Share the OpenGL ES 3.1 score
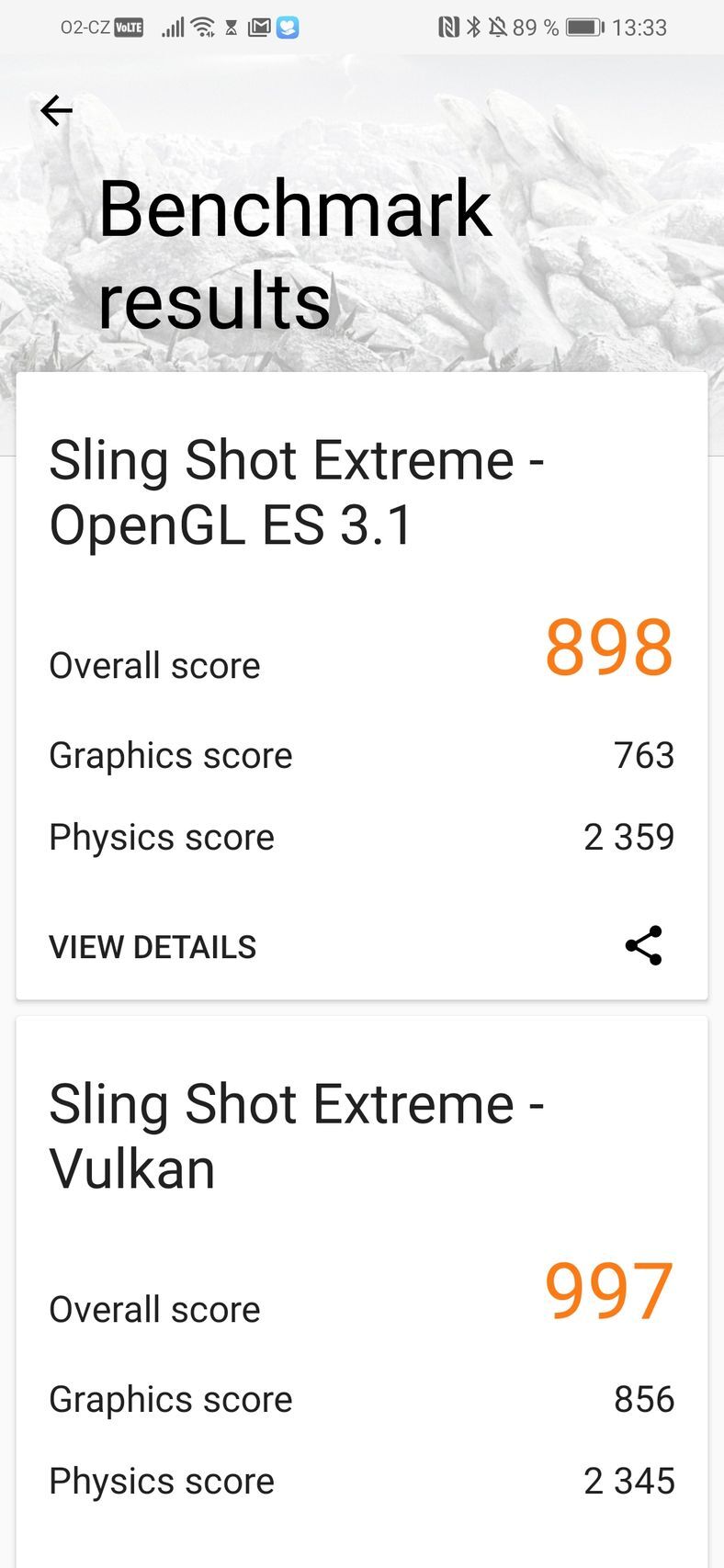Viewport: 724px width, 1568px height. click(643, 945)
